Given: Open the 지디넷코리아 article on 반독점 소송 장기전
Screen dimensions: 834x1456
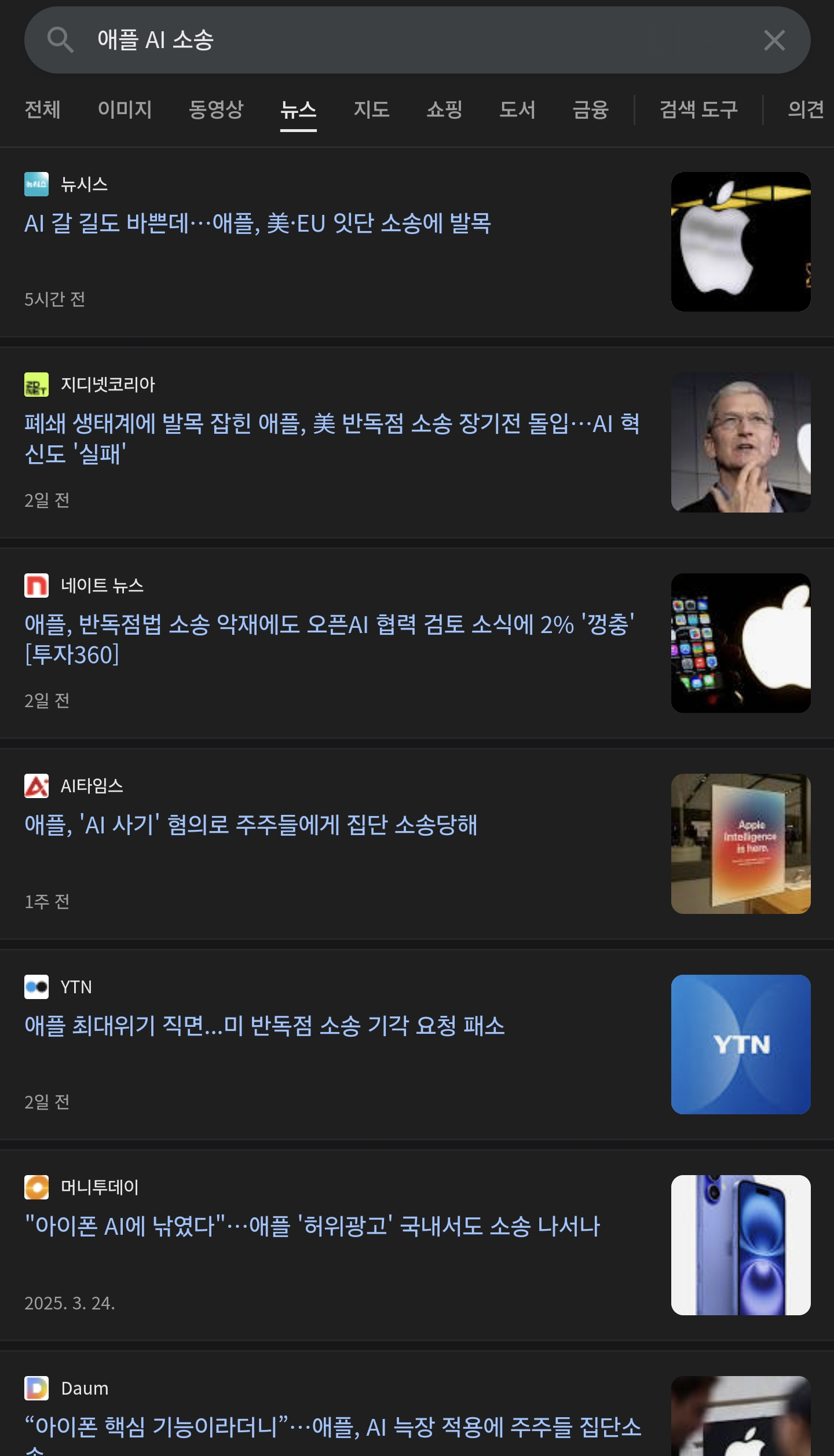Looking at the screenshot, I should coord(332,439).
